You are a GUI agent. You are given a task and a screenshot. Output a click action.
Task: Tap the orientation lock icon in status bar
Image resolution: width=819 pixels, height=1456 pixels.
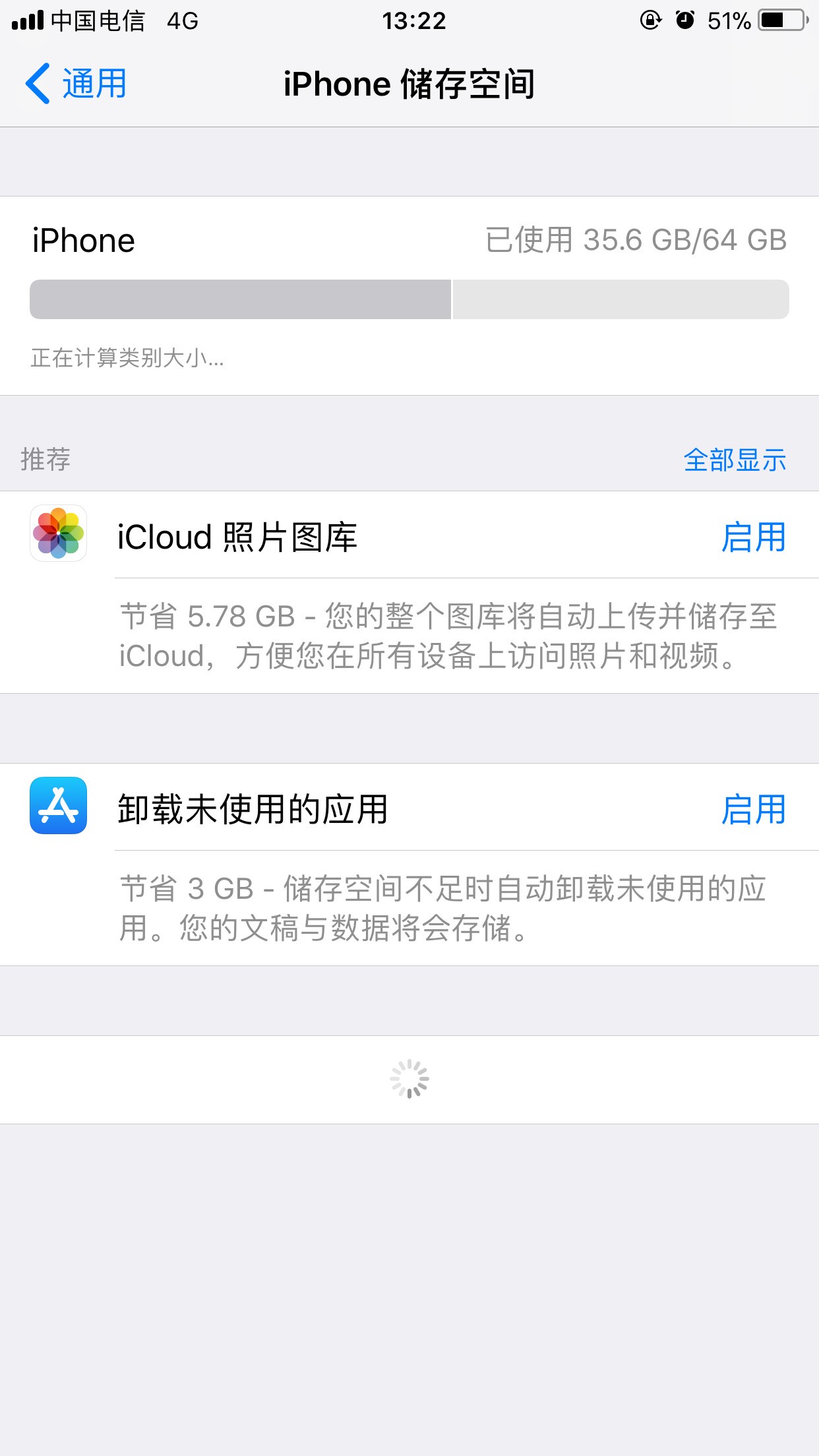click(650, 20)
